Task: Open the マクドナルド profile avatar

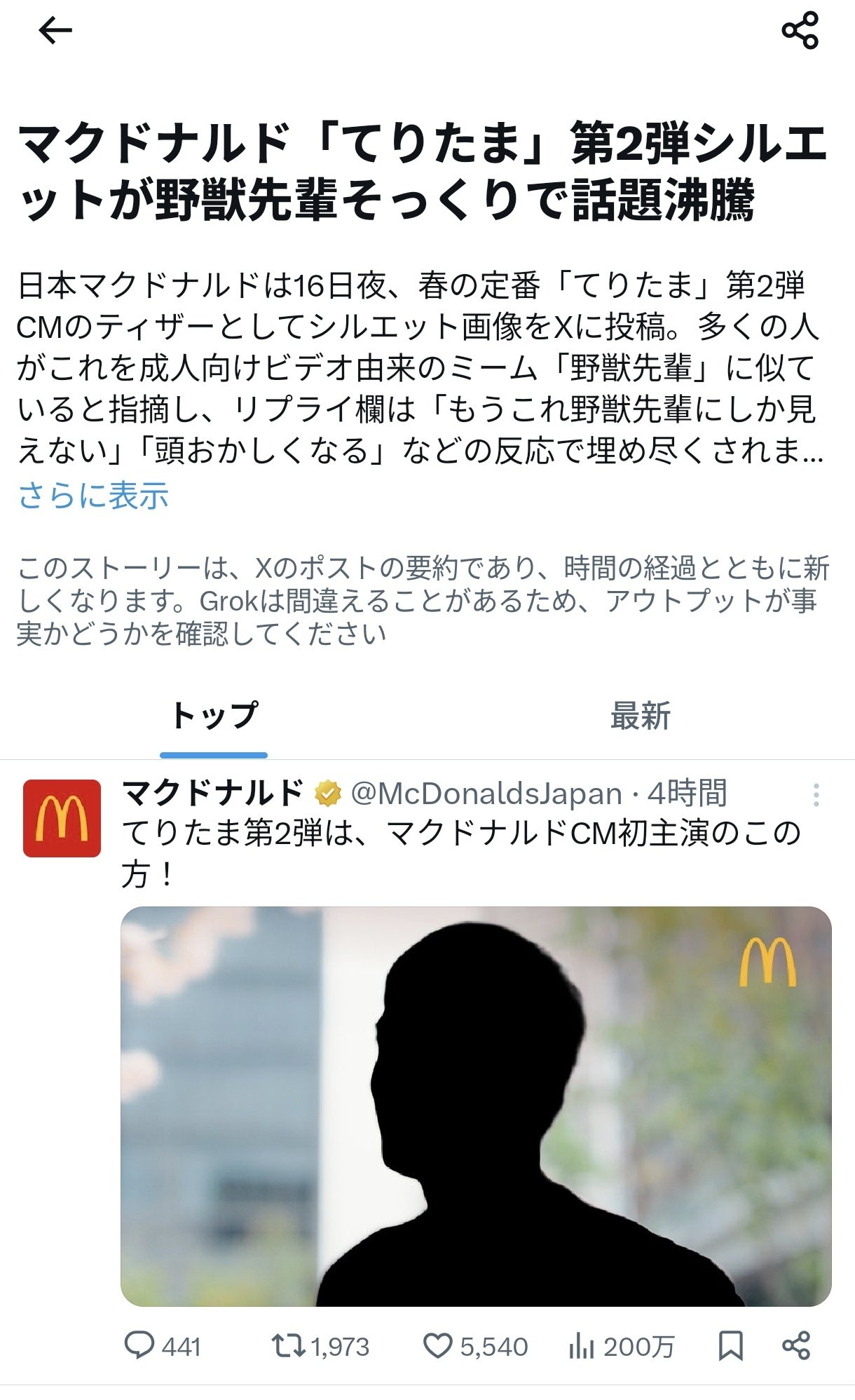Action: [62, 818]
